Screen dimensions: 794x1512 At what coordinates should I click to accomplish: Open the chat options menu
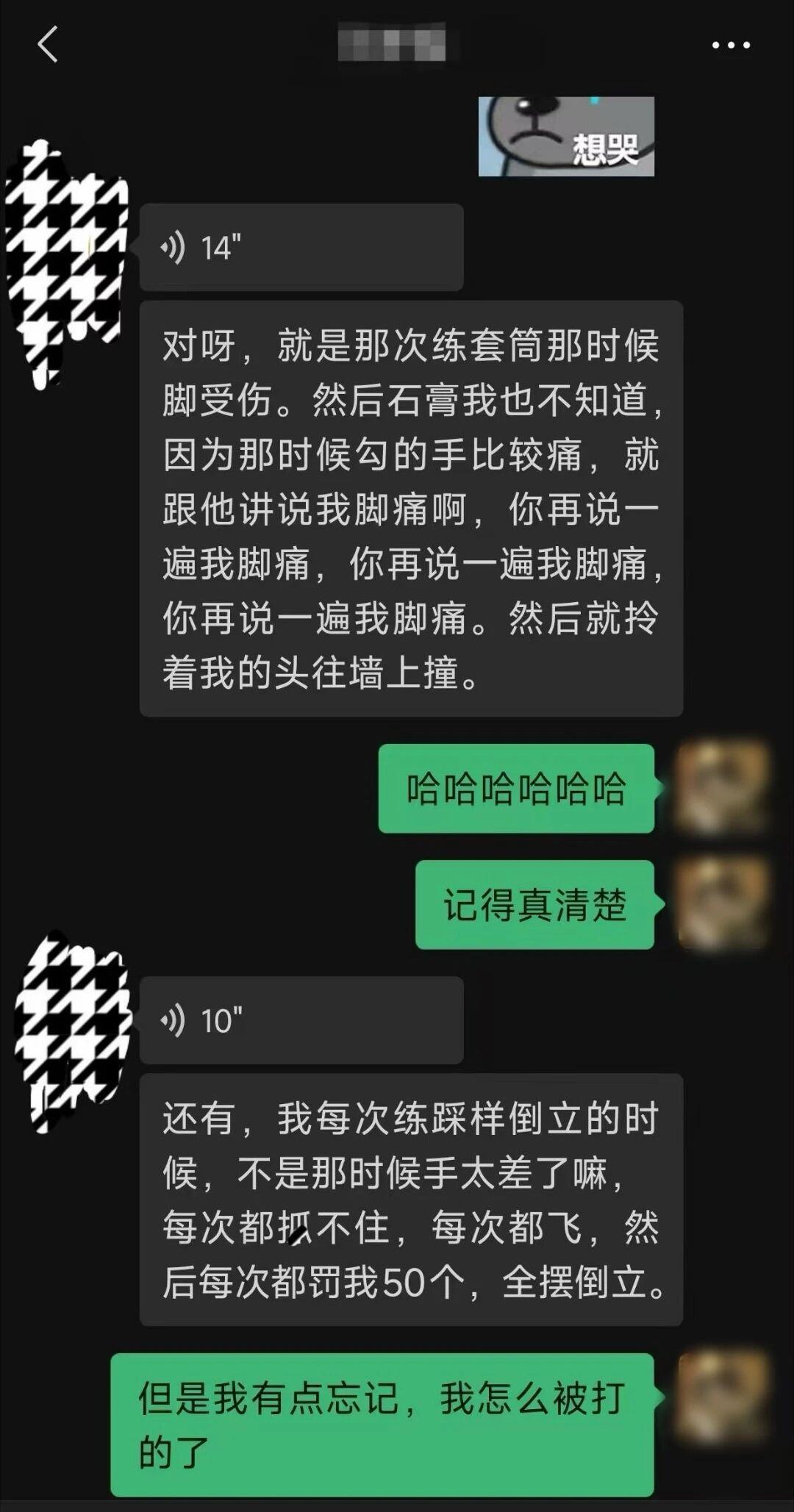pyautogui.click(x=731, y=46)
